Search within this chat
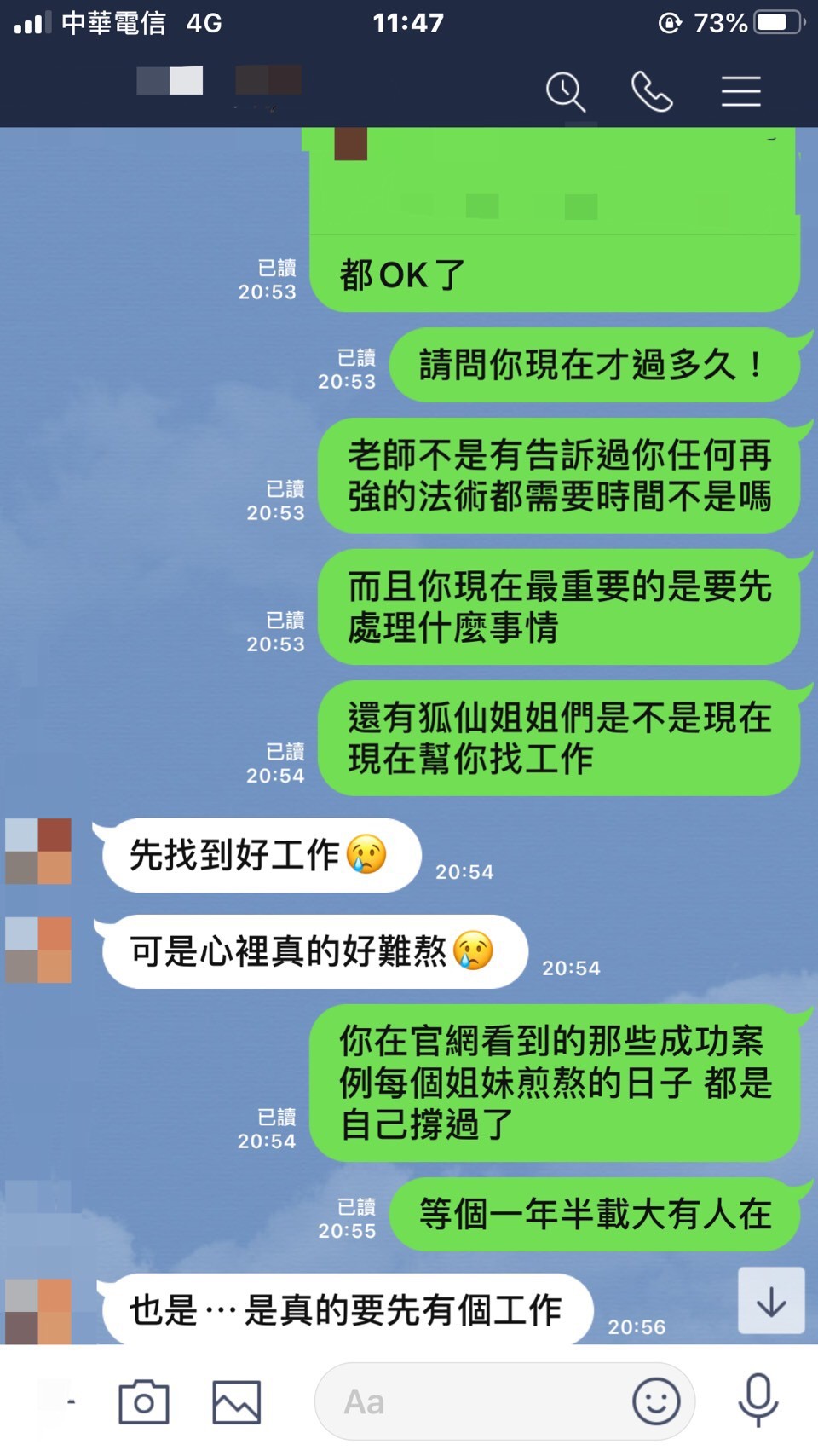The image size is (818, 1456). (x=566, y=91)
